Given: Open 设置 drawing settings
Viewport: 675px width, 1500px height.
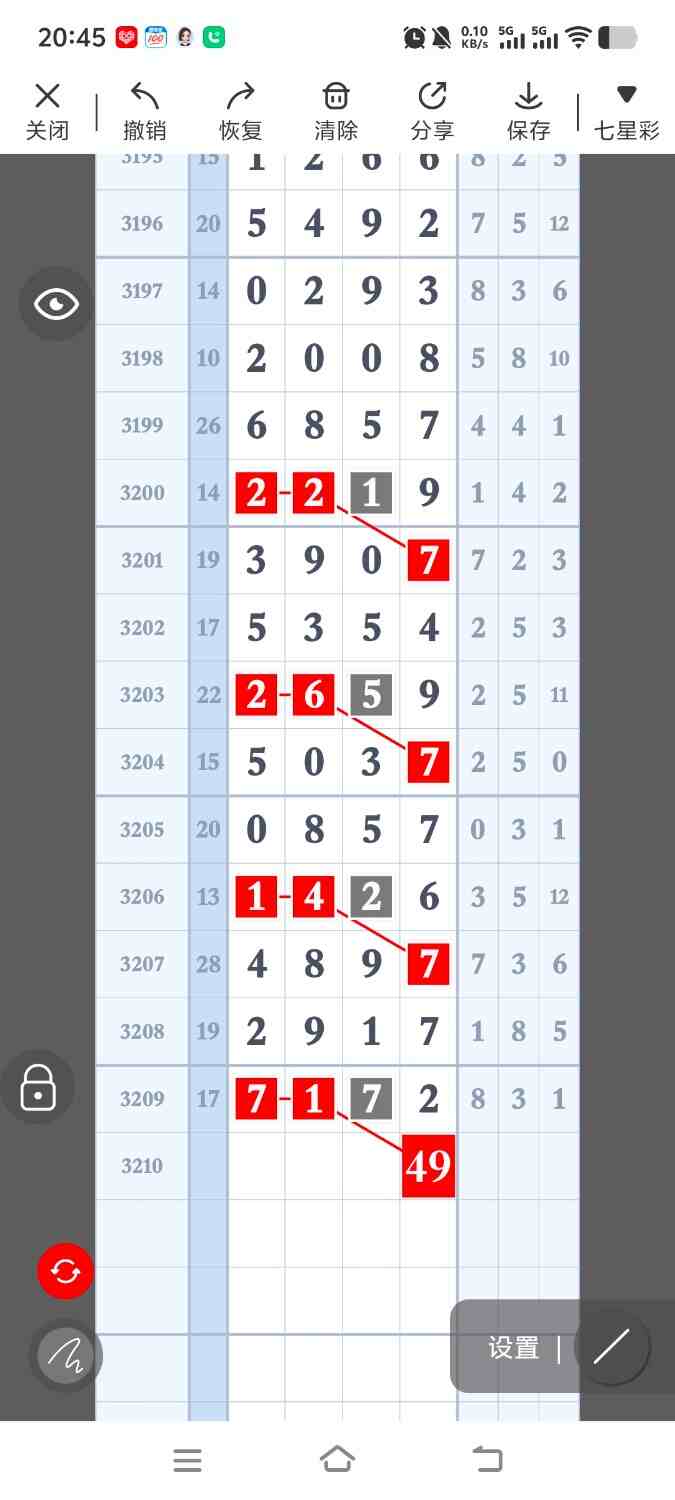Looking at the screenshot, I should coord(514,1348).
